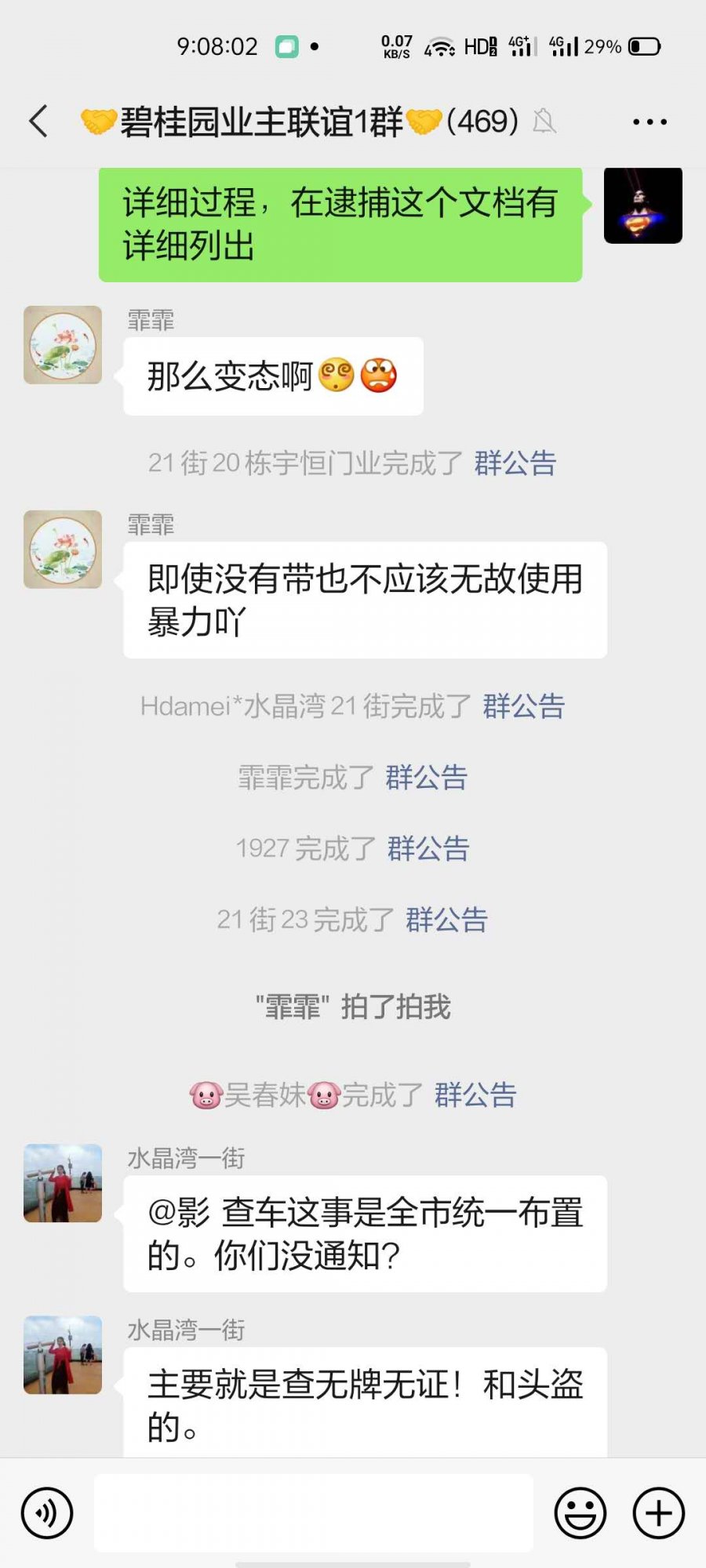Open my own Superman avatar profile
Screen dimensions: 706x1568
click(x=643, y=205)
